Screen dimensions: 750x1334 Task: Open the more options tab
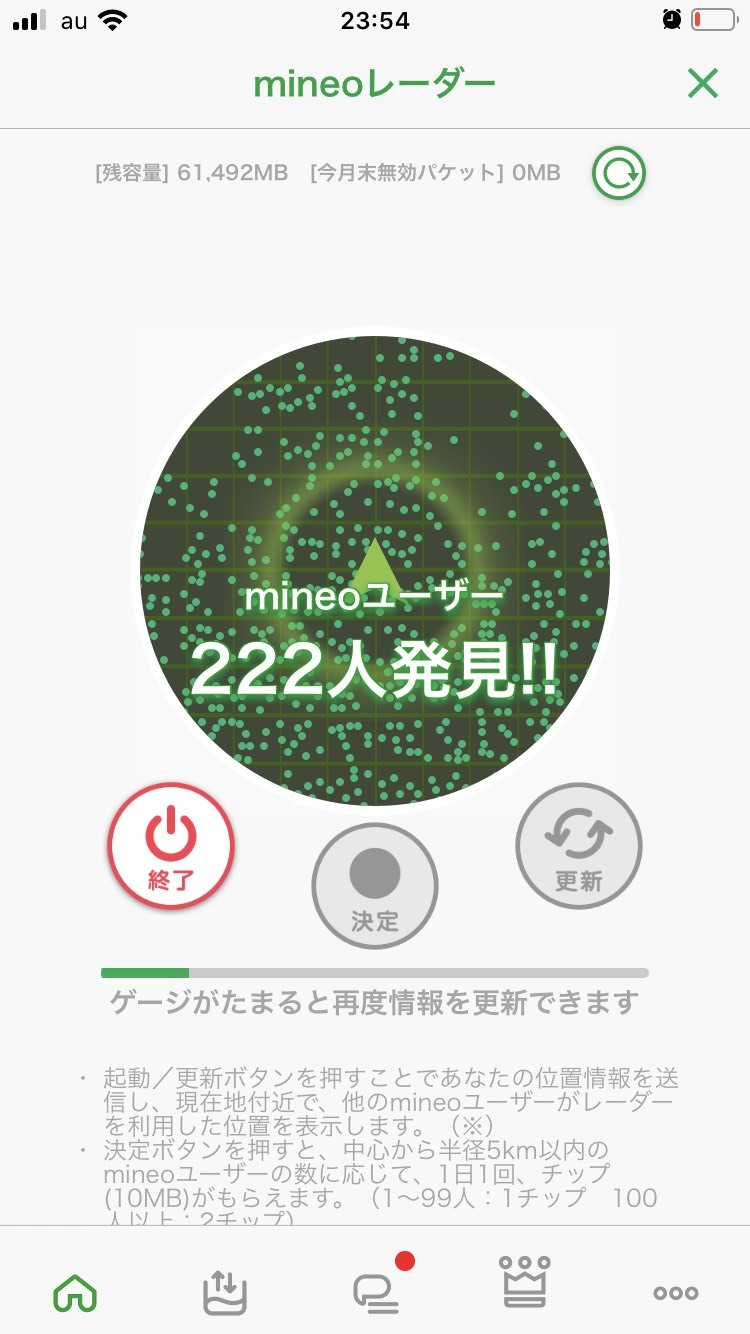[675, 1292]
